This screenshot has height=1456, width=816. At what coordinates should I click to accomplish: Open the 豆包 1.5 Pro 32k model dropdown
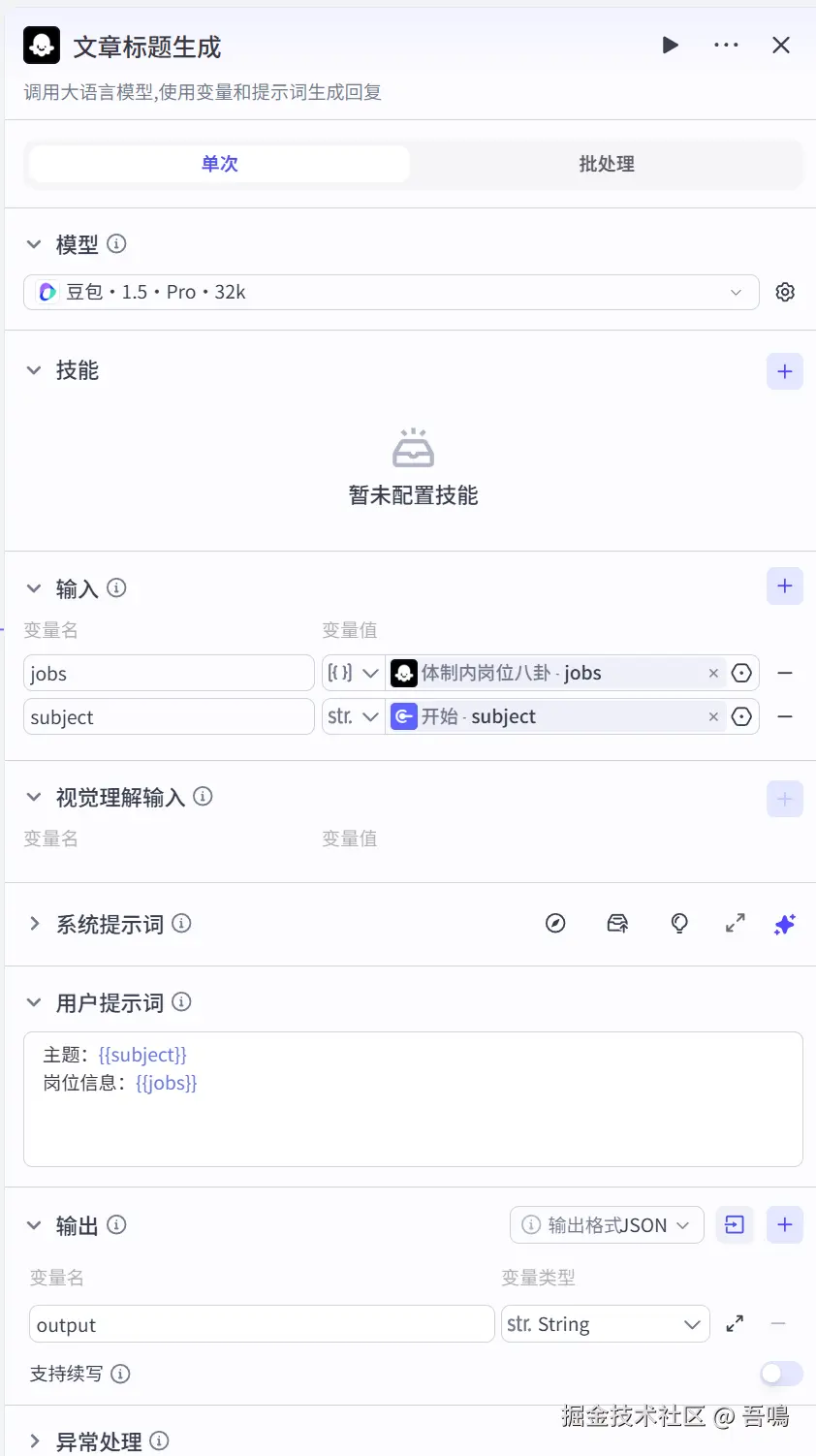coord(391,292)
